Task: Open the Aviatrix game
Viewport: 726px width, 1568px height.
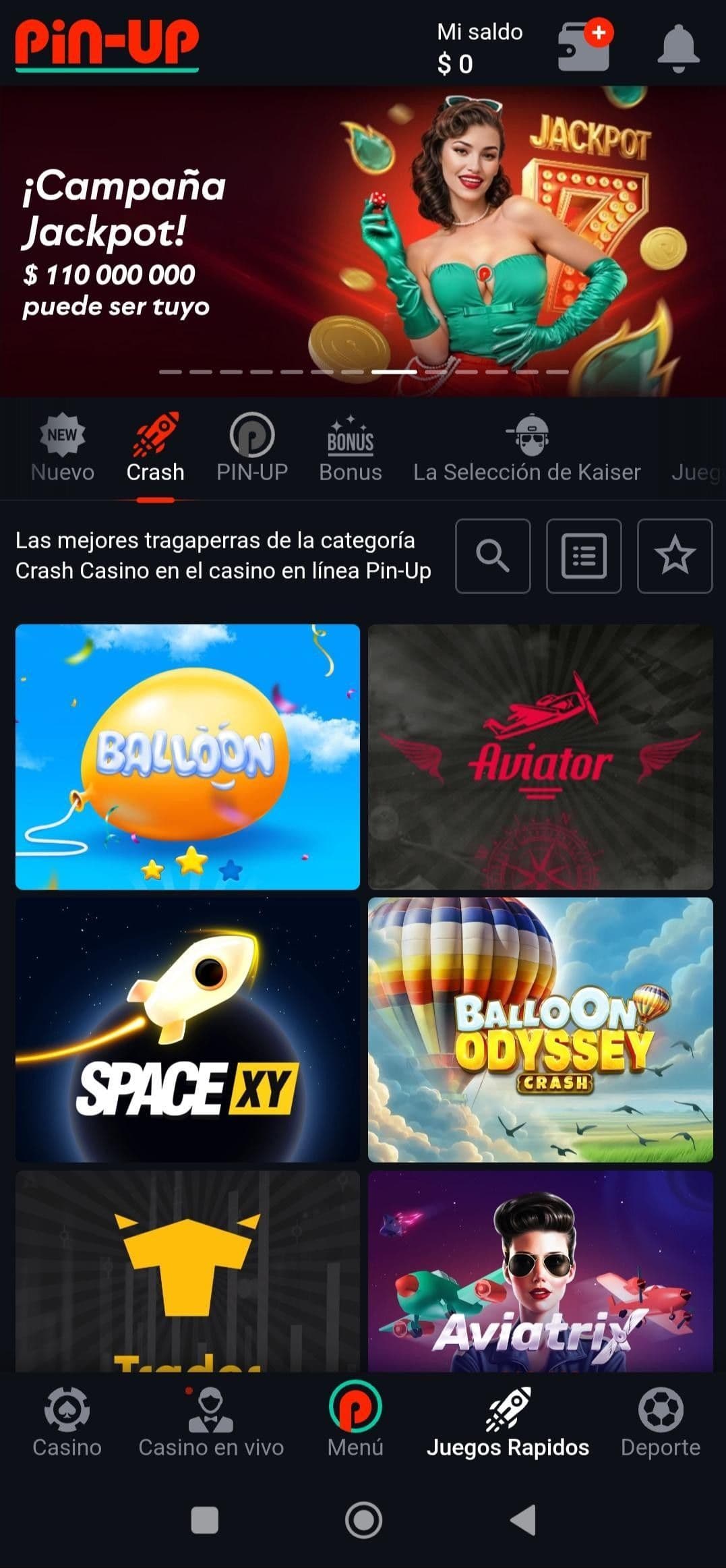Action: [x=541, y=1271]
